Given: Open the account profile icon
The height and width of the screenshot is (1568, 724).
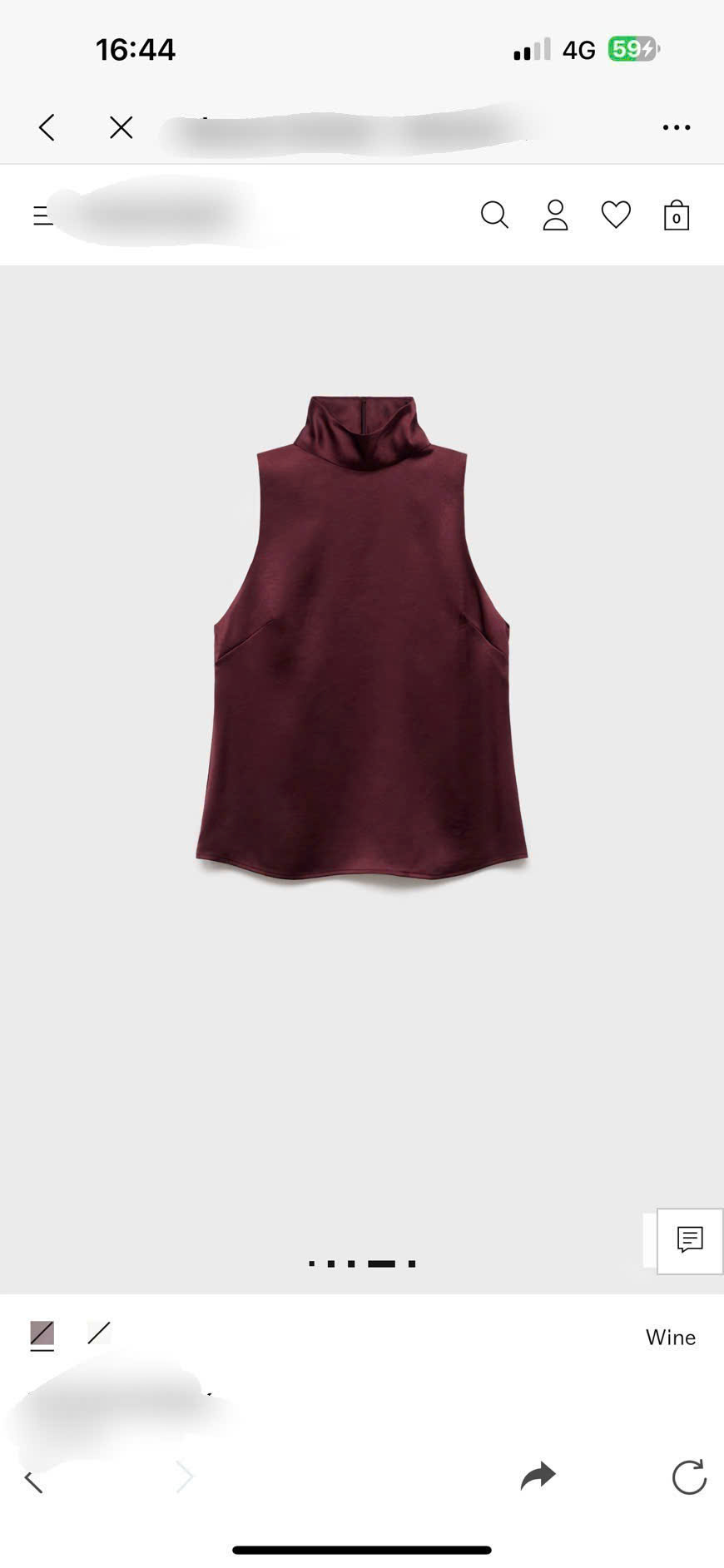Looking at the screenshot, I should click(x=555, y=215).
